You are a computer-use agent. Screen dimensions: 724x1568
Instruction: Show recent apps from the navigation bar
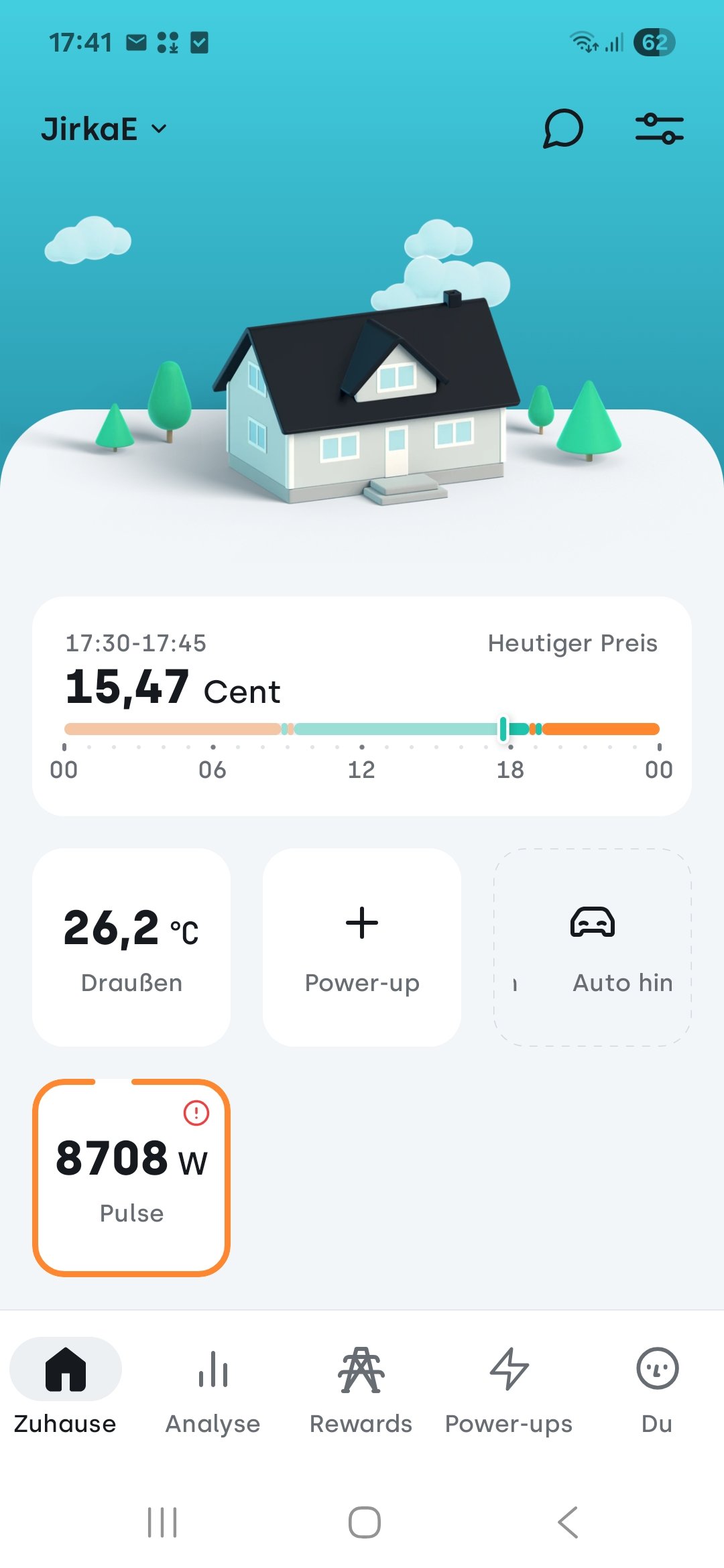click(x=162, y=1522)
